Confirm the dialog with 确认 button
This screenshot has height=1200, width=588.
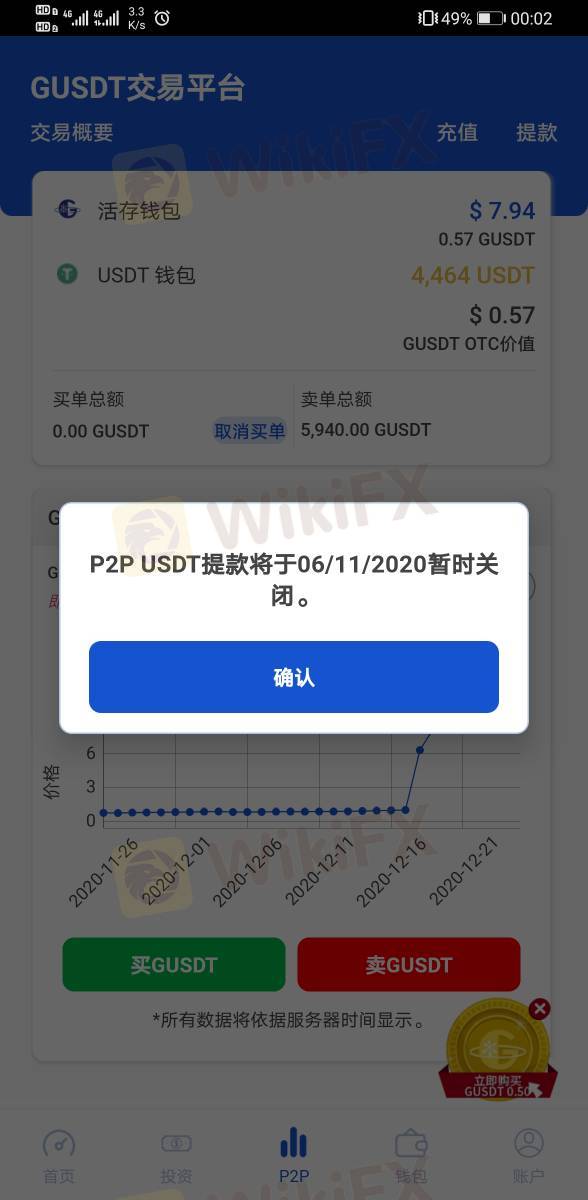(x=293, y=677)
